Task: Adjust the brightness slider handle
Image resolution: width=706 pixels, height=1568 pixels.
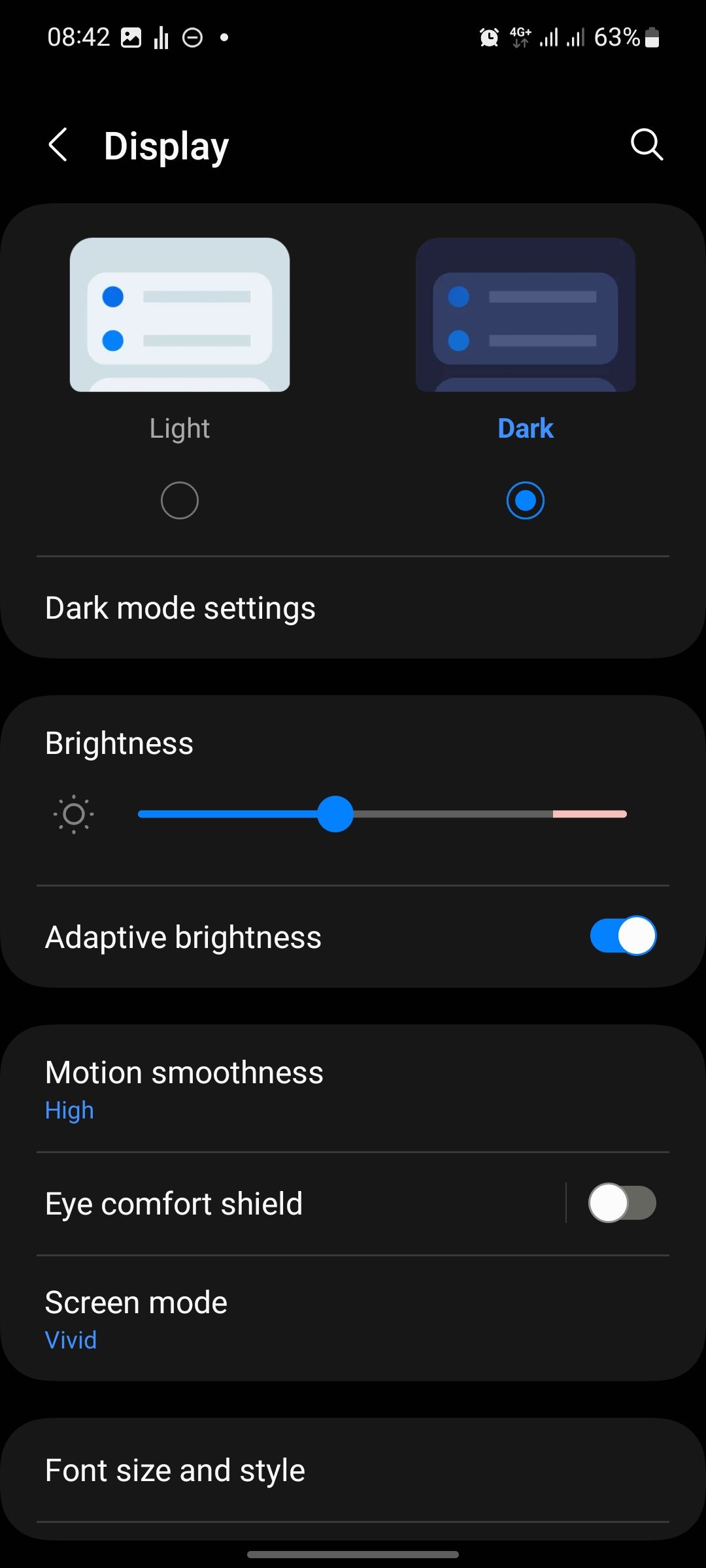Action: [x=335, y=814]
